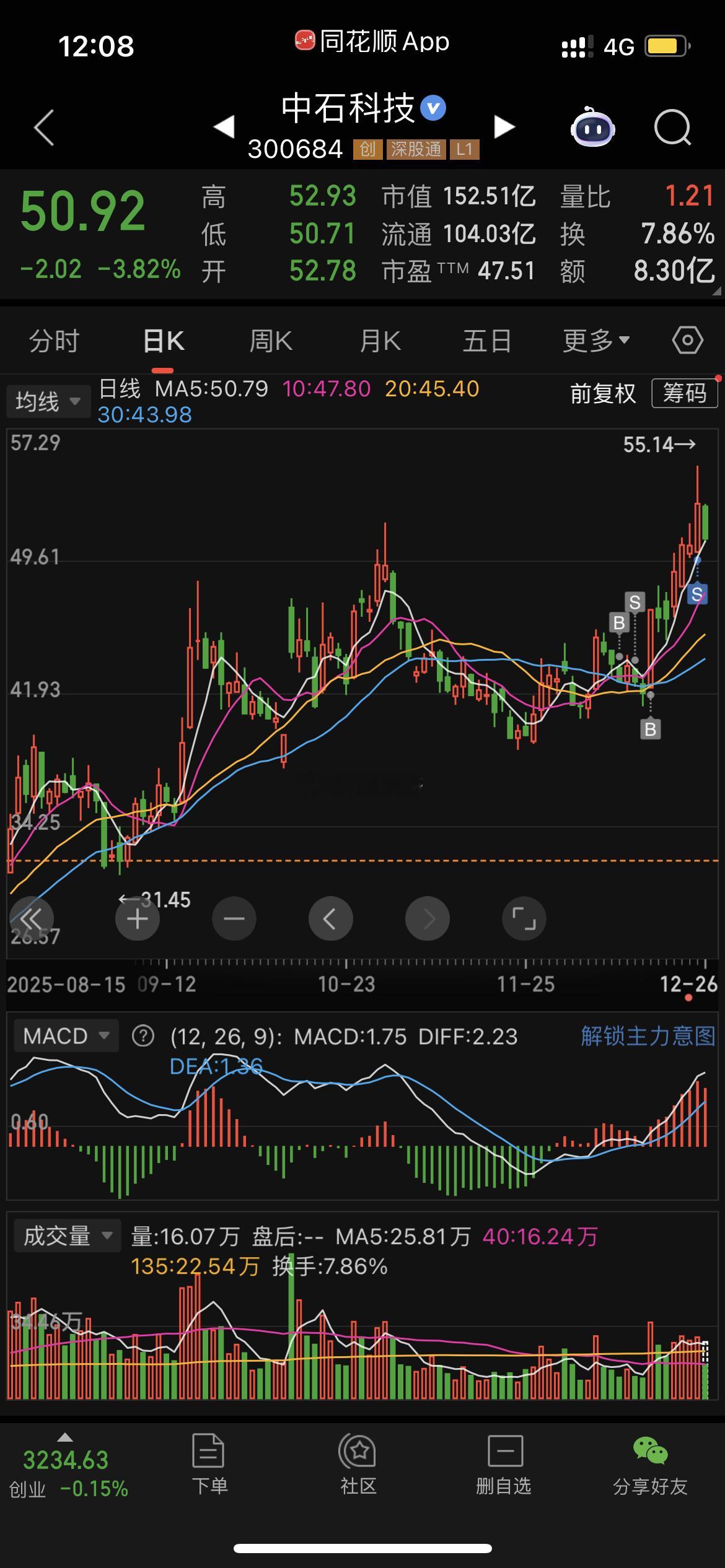Open chart settings with the gear icon
This screenshot has height=1568, width=725.
(x=687, y=340)
